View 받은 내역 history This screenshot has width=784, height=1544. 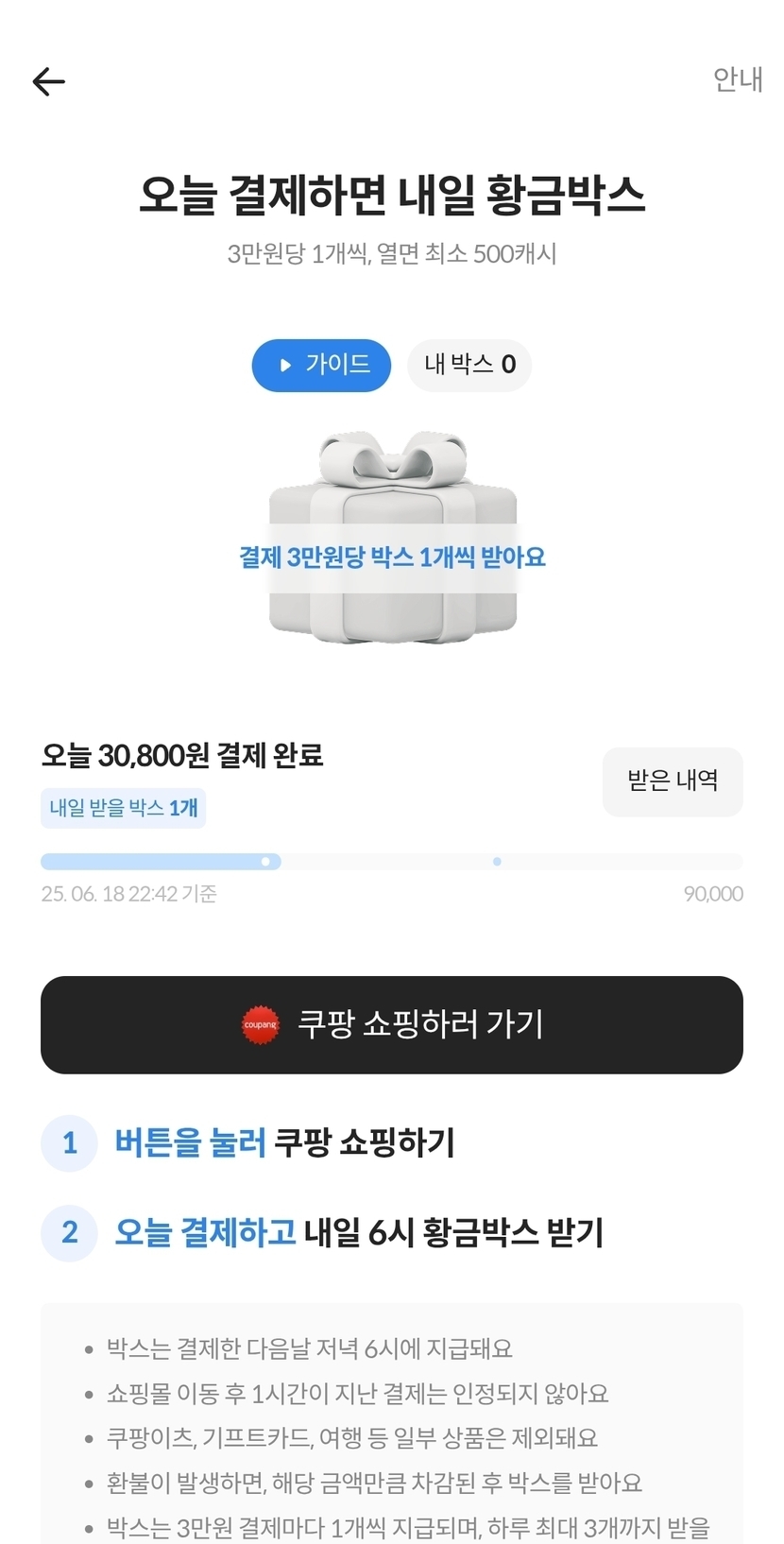pos(673,781)
